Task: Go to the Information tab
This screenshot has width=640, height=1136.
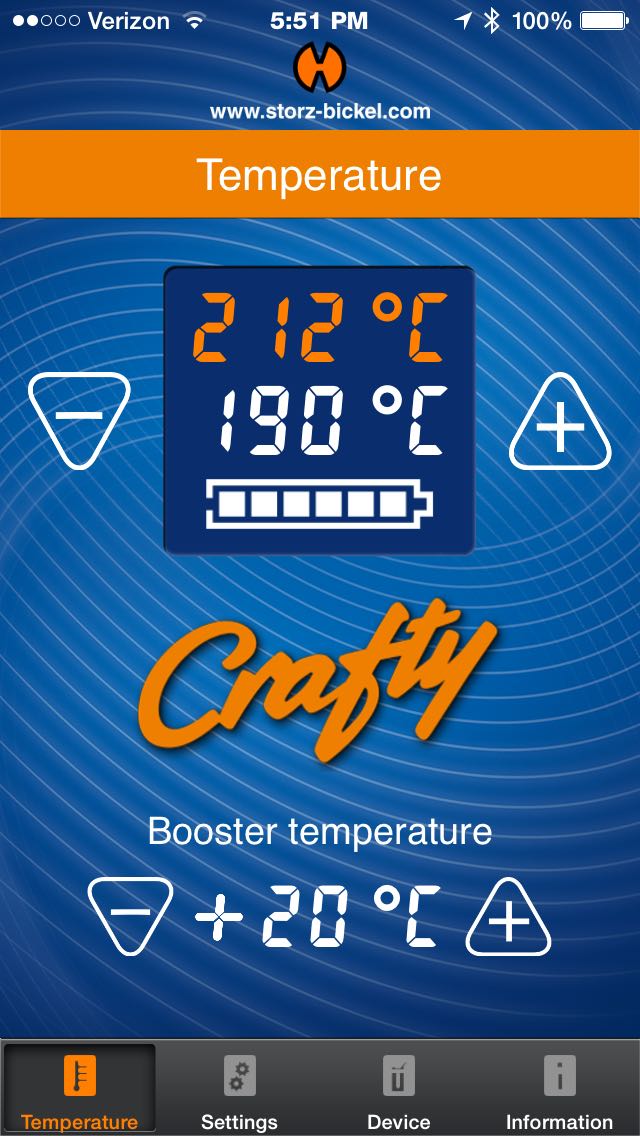Action: (559, 1091)
